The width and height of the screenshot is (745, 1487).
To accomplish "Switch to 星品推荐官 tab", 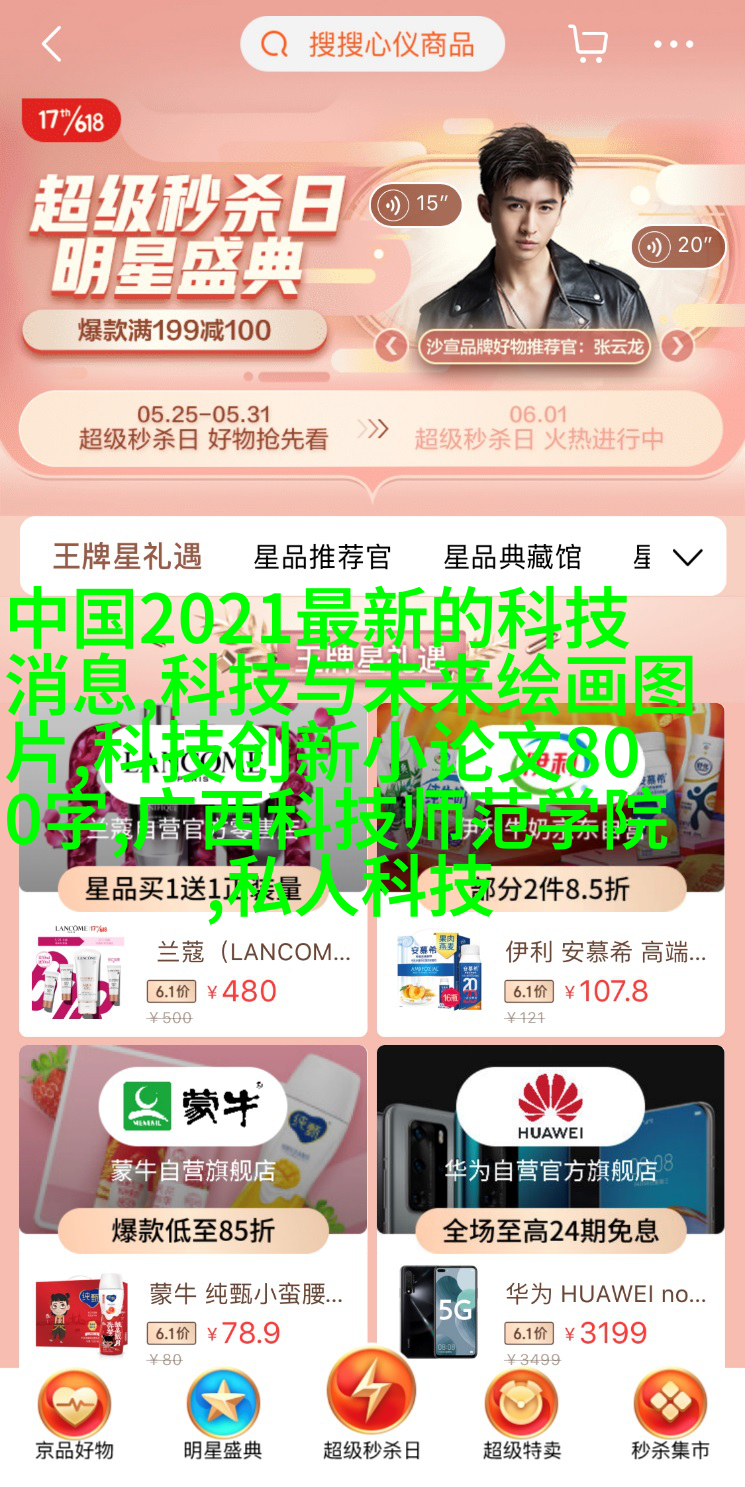I will pyautogui.click(x=322, y=557).
